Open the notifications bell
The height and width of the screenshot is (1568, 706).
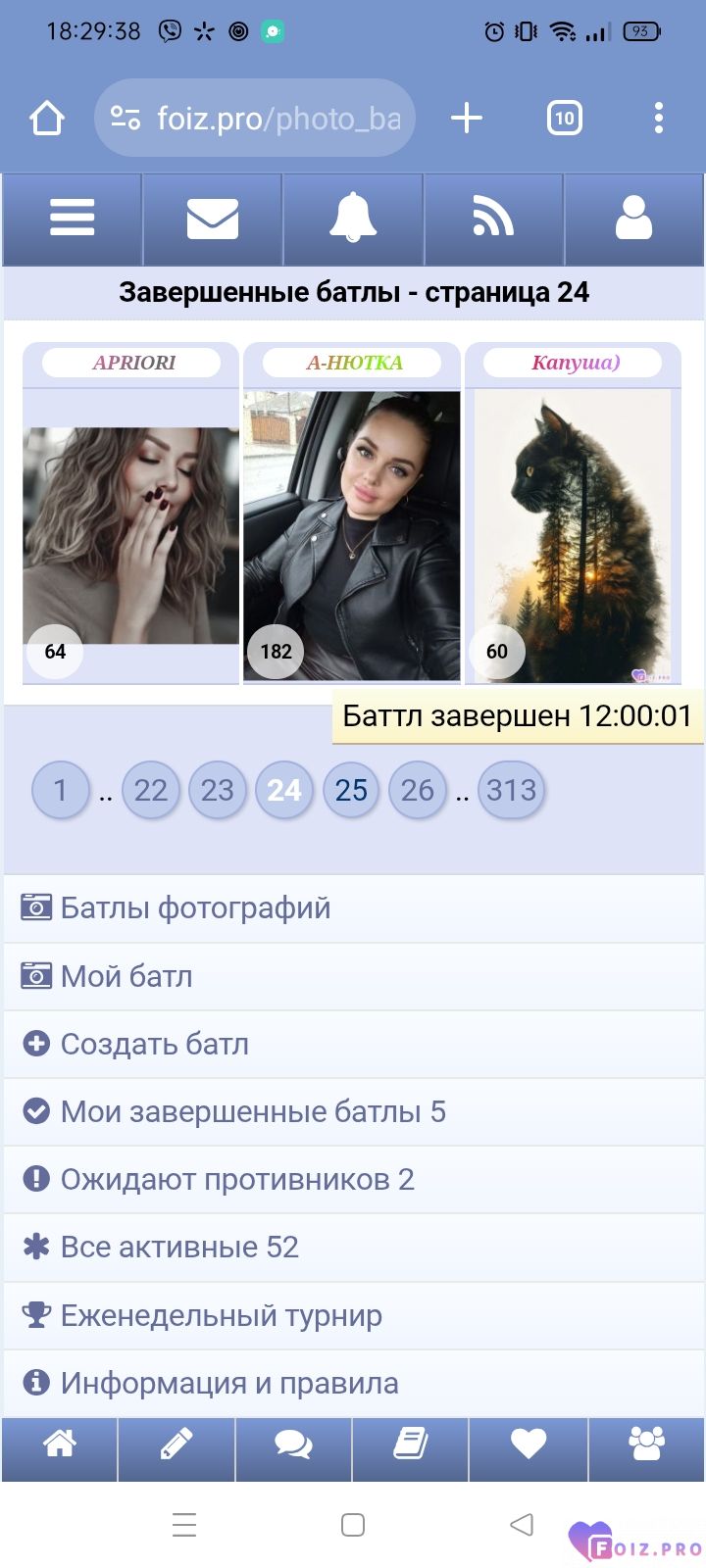pos(353,219)
